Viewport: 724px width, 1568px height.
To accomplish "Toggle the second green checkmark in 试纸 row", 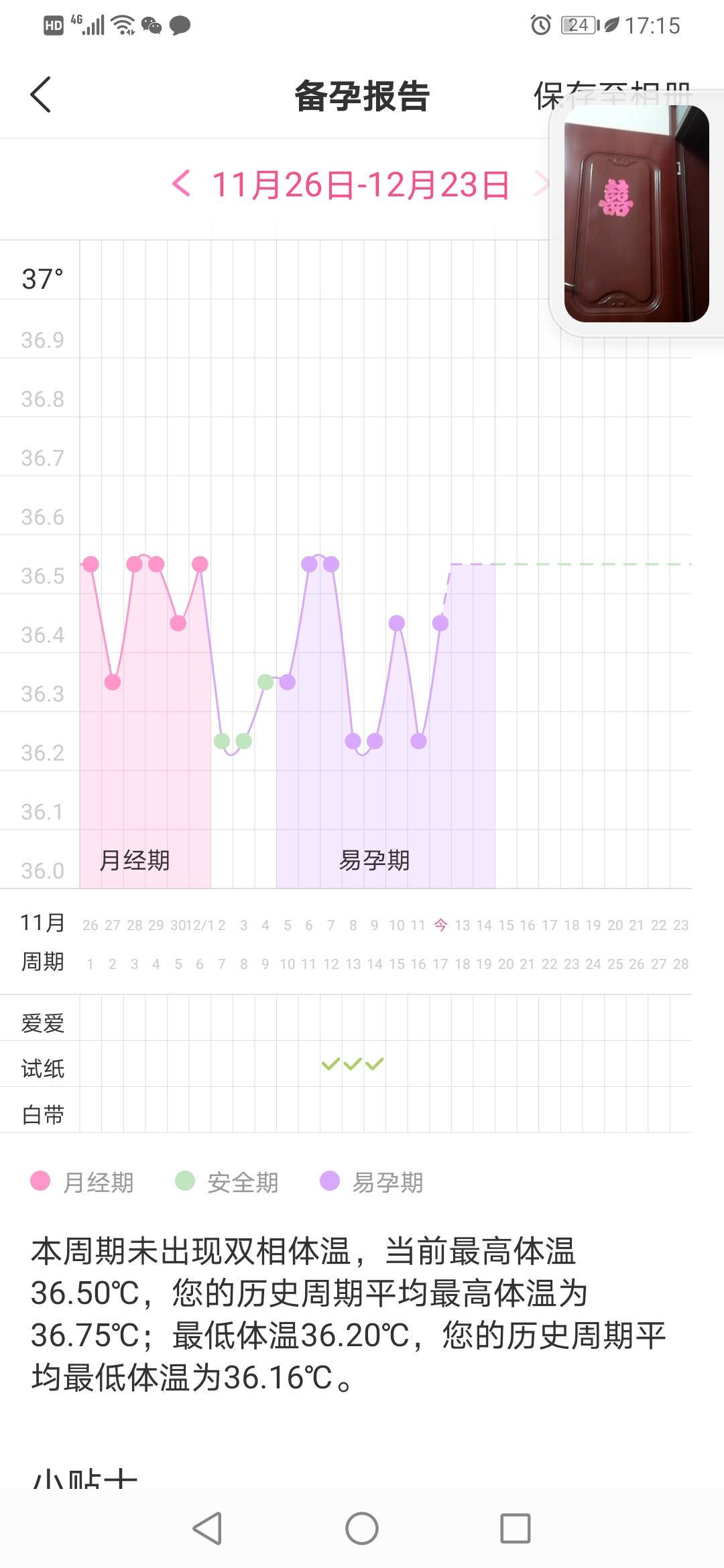I will point(353,1065).
